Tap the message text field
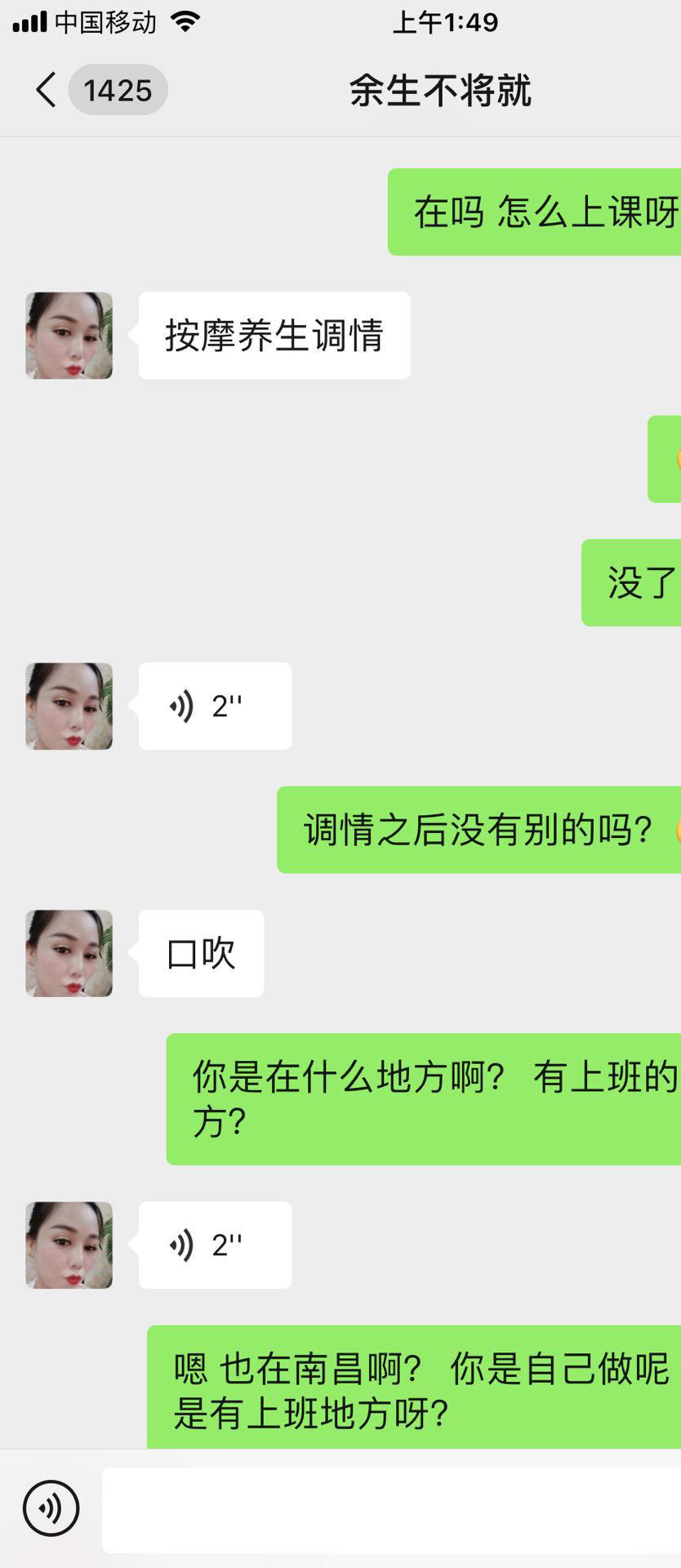The height and width of the screenshot is (1568, 681). pos(390,1509)
